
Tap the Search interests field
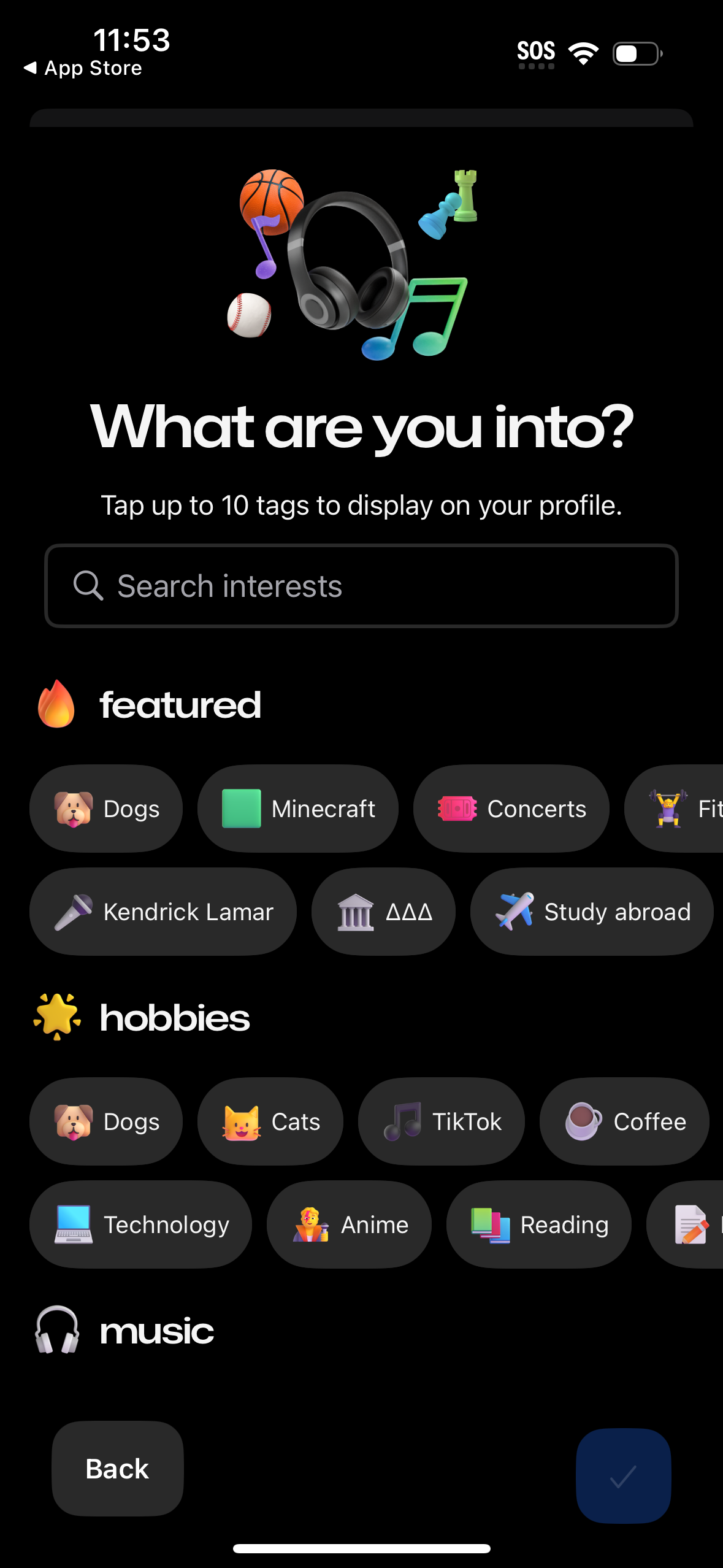pyautogui.click(x=362, y=586)
